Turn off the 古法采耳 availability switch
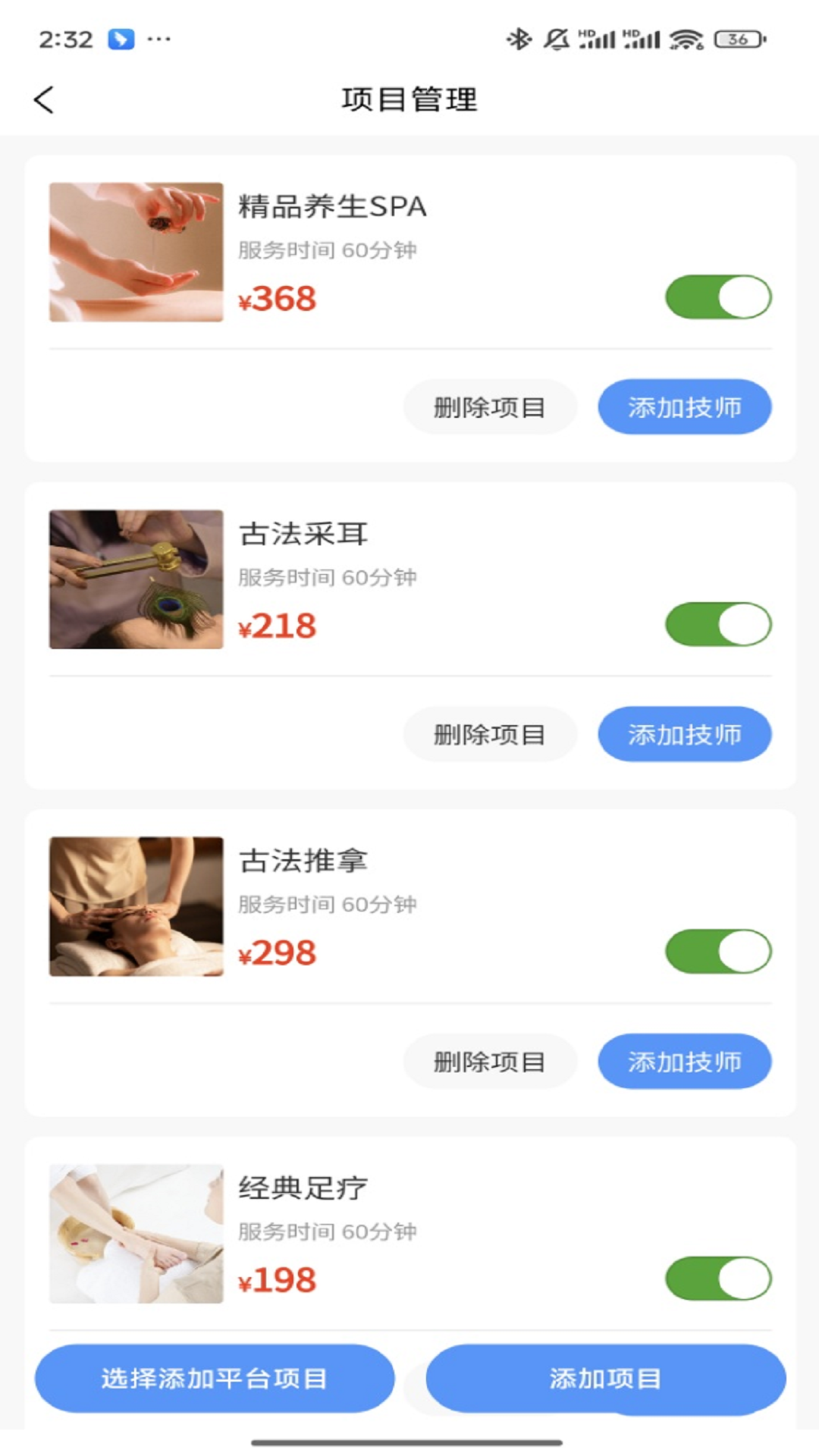Screen dimensions: 819x1456 (717, 623)
